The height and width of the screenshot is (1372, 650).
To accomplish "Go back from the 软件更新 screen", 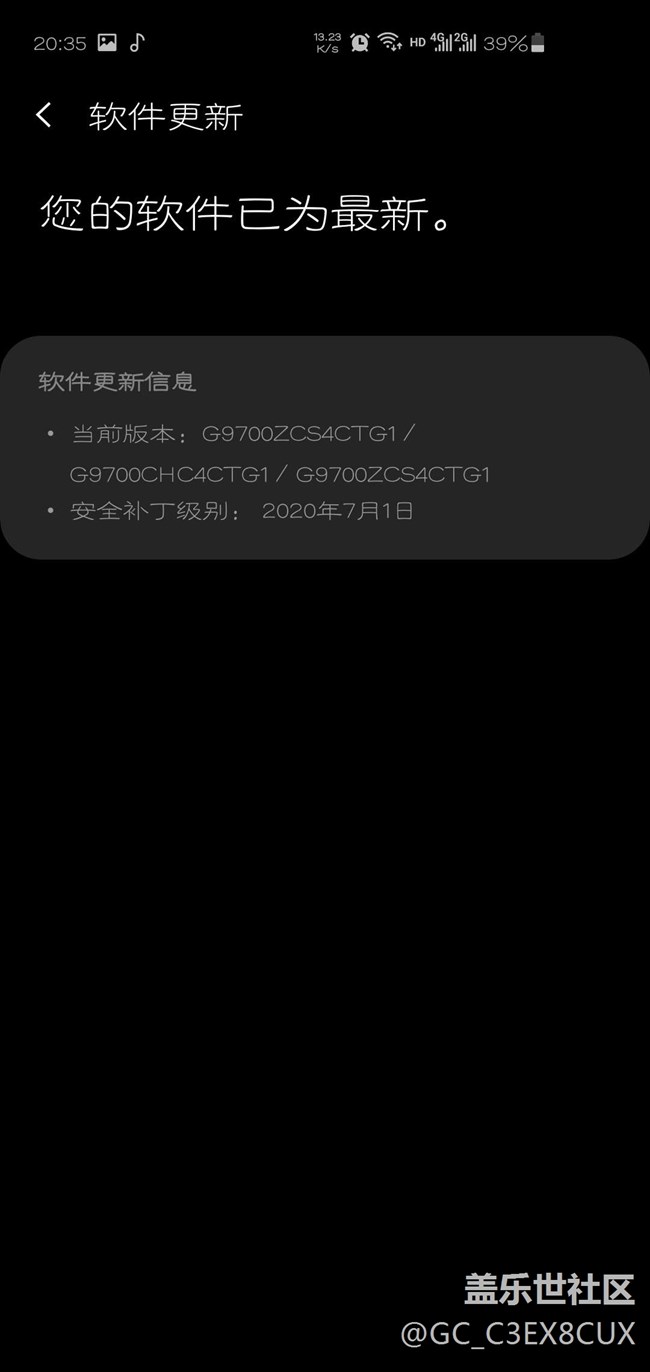I will tap(44, 115).
